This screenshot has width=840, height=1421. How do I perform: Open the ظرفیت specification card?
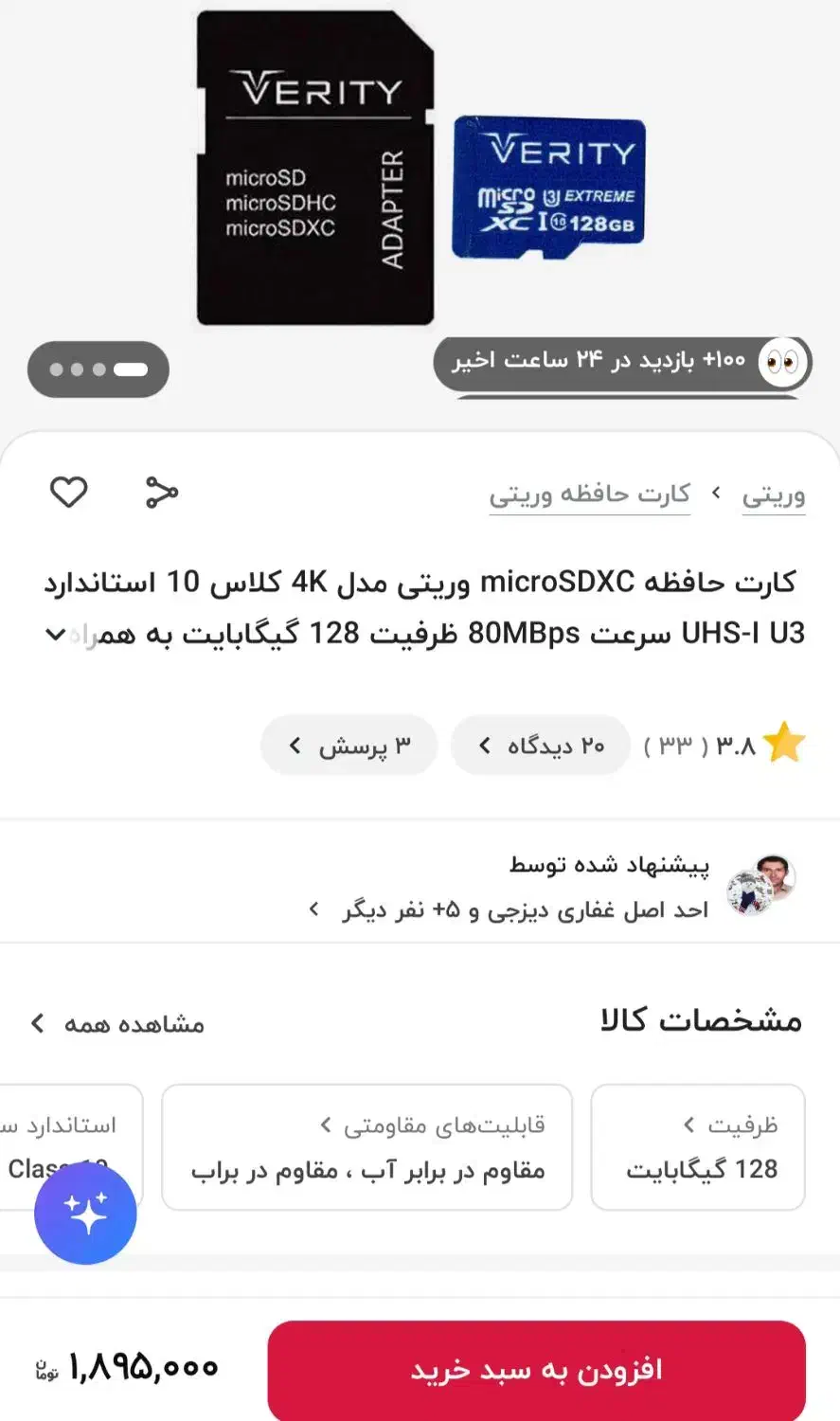697,1146
